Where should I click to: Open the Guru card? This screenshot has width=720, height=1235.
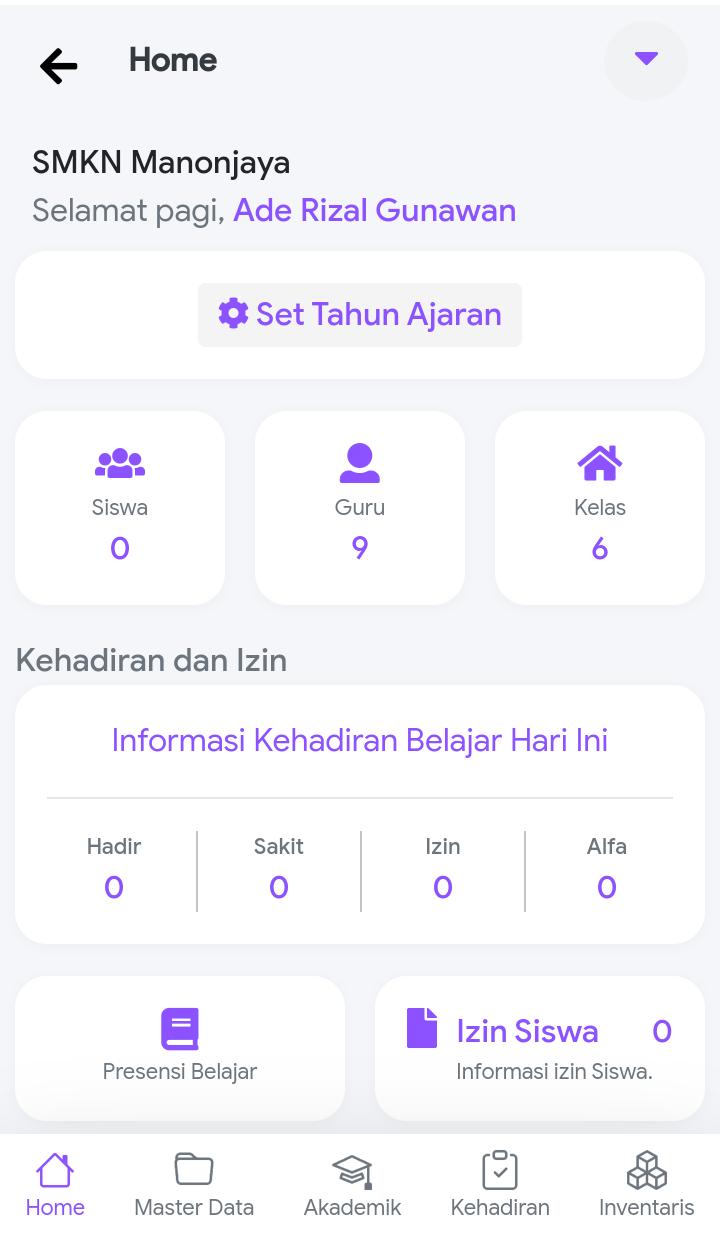click(x=360, y=507)
